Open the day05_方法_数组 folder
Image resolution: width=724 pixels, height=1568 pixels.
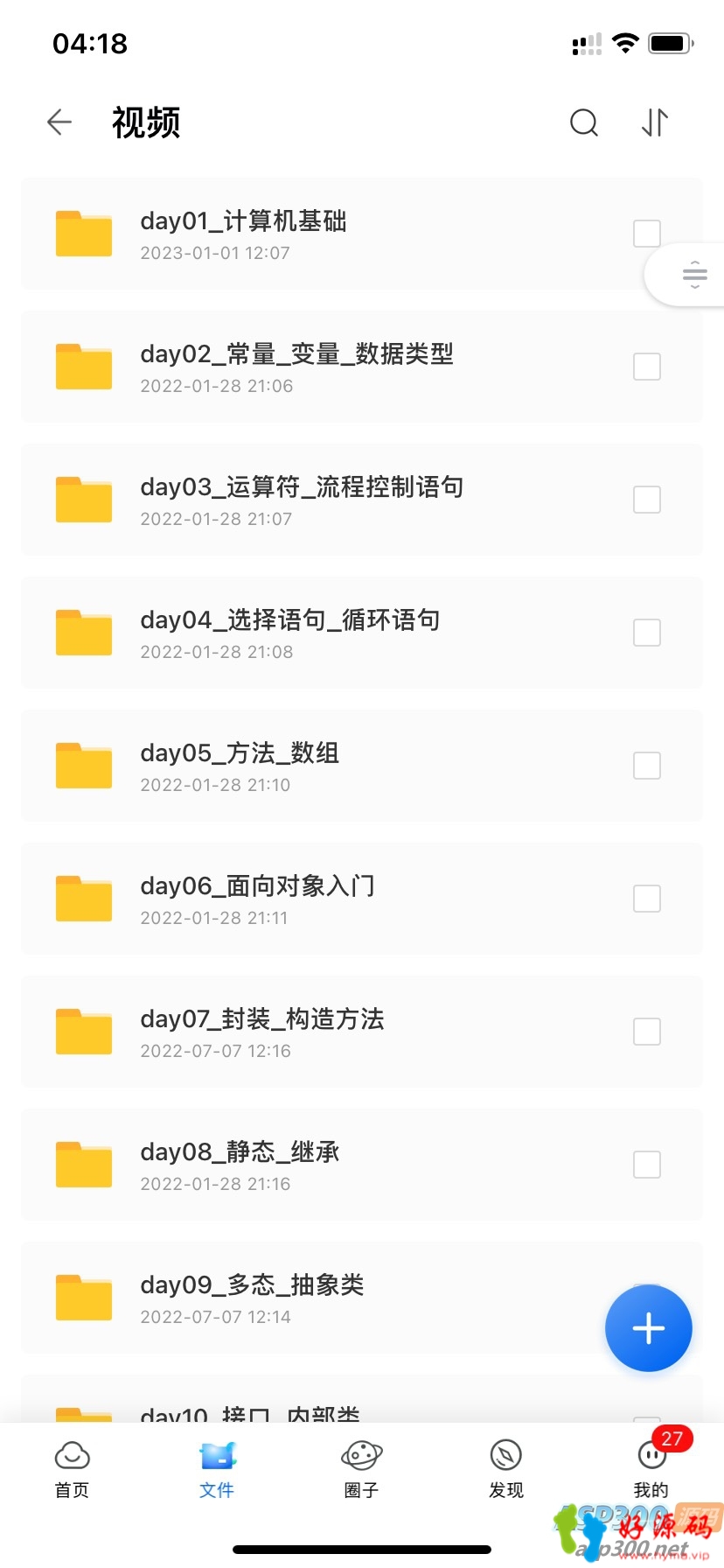pos(361,766)
